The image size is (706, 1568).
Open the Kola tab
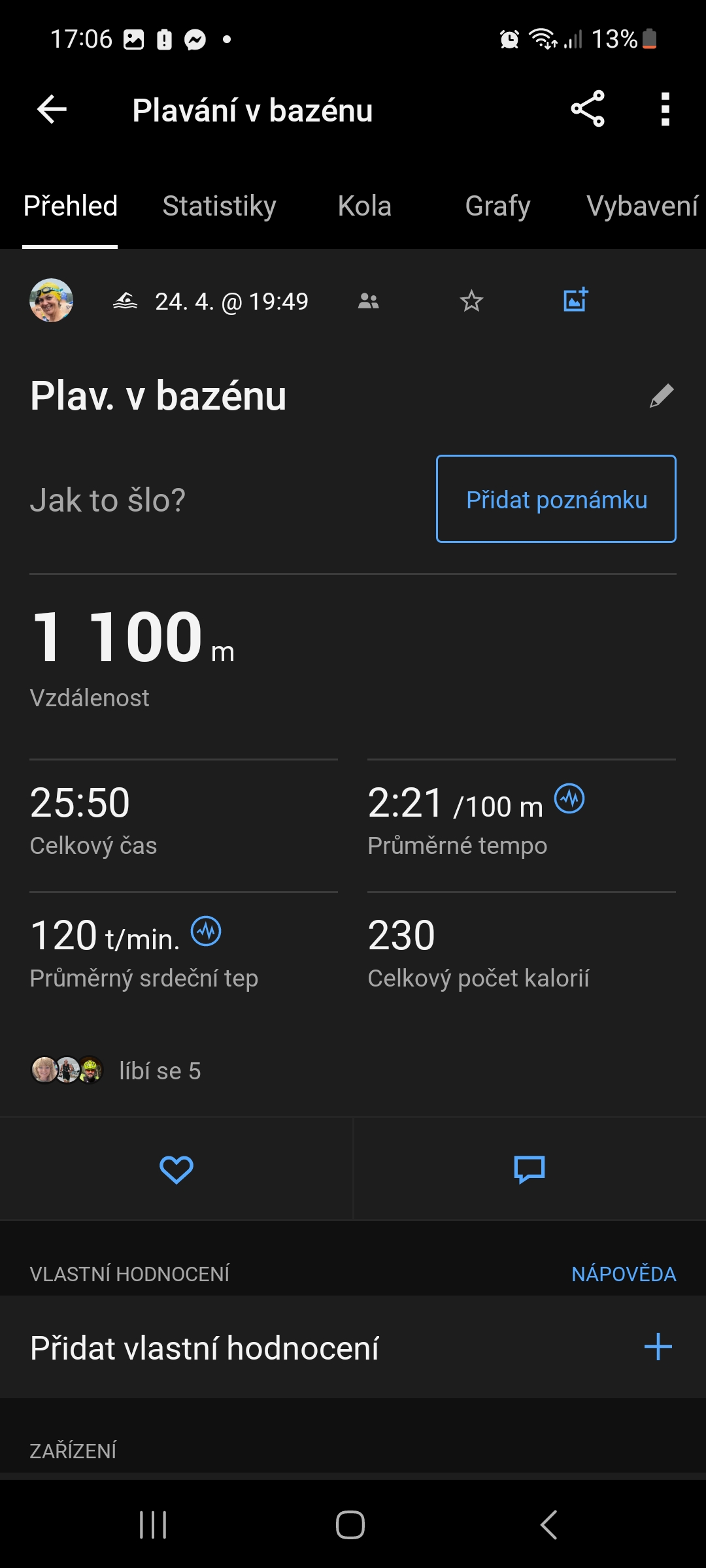point(364,206)
